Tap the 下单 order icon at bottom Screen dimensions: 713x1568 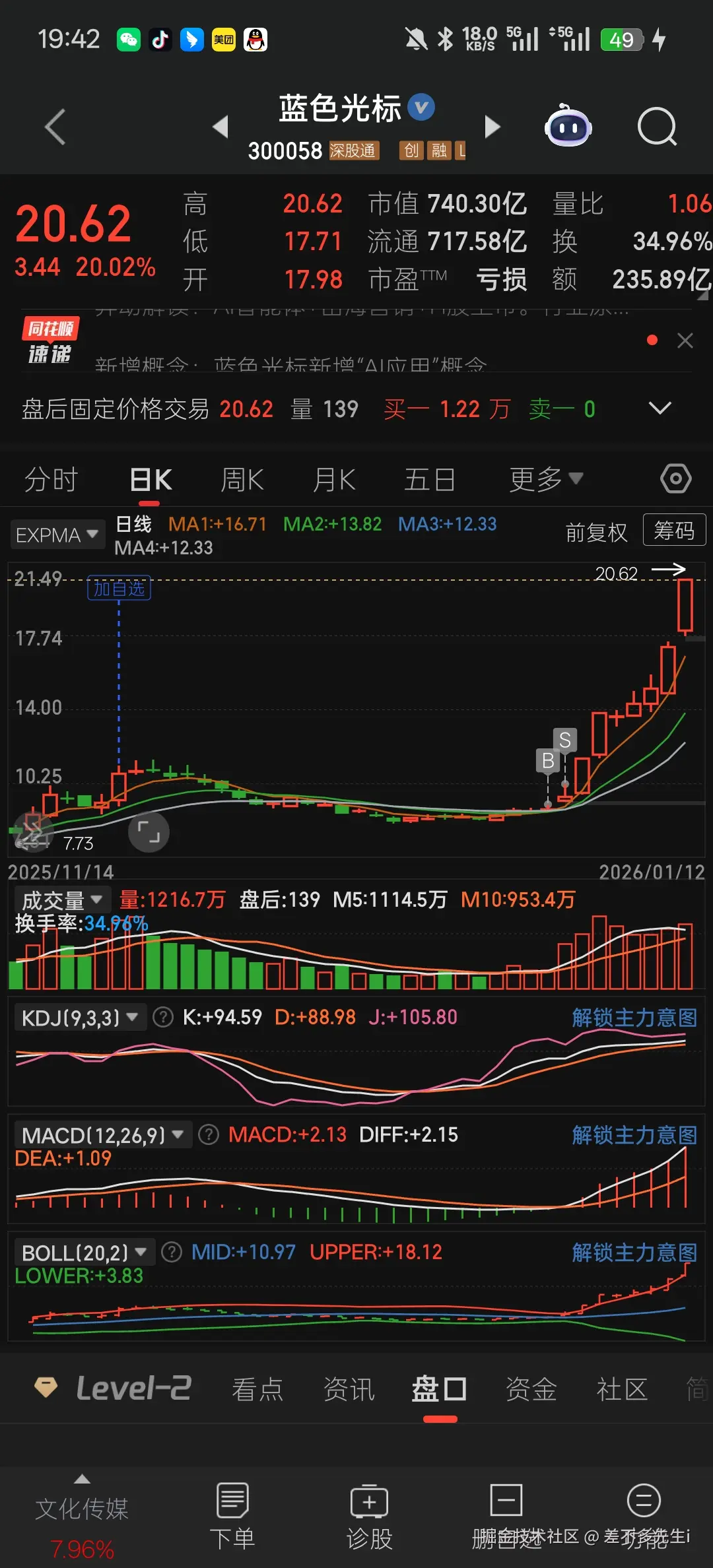pos(232,1511)
